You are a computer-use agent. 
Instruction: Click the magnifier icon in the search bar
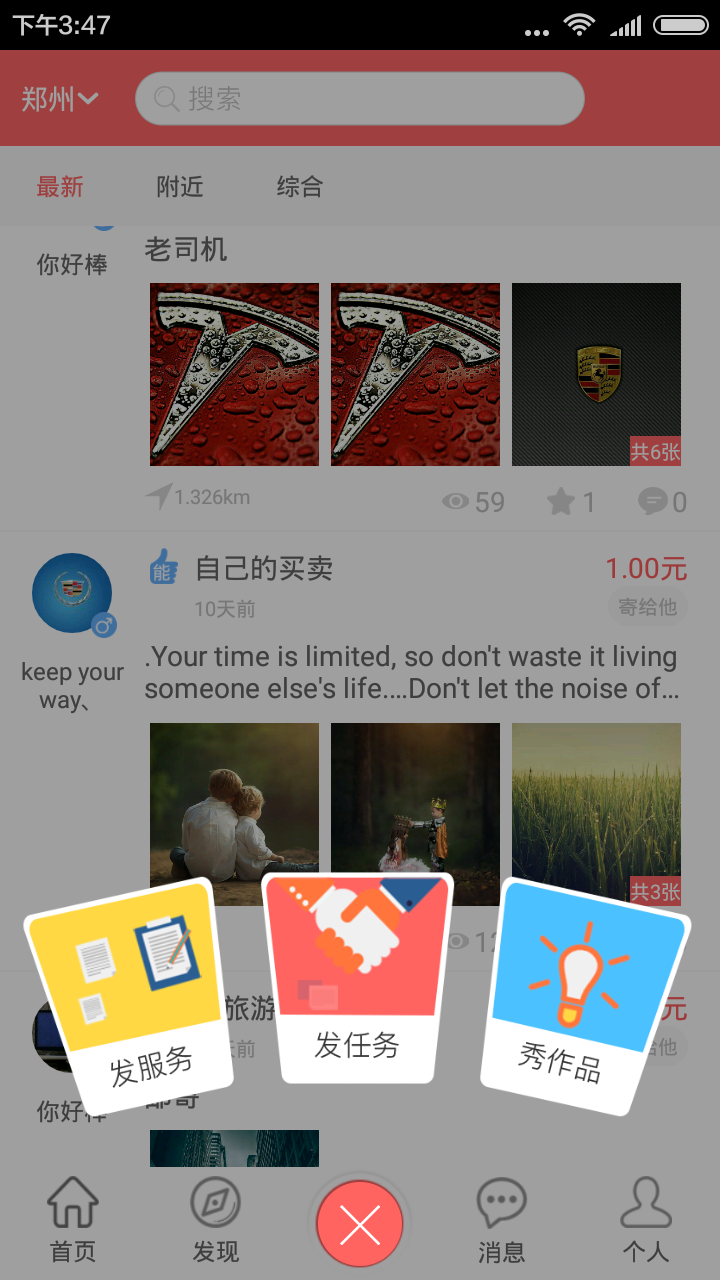(166, 98)
